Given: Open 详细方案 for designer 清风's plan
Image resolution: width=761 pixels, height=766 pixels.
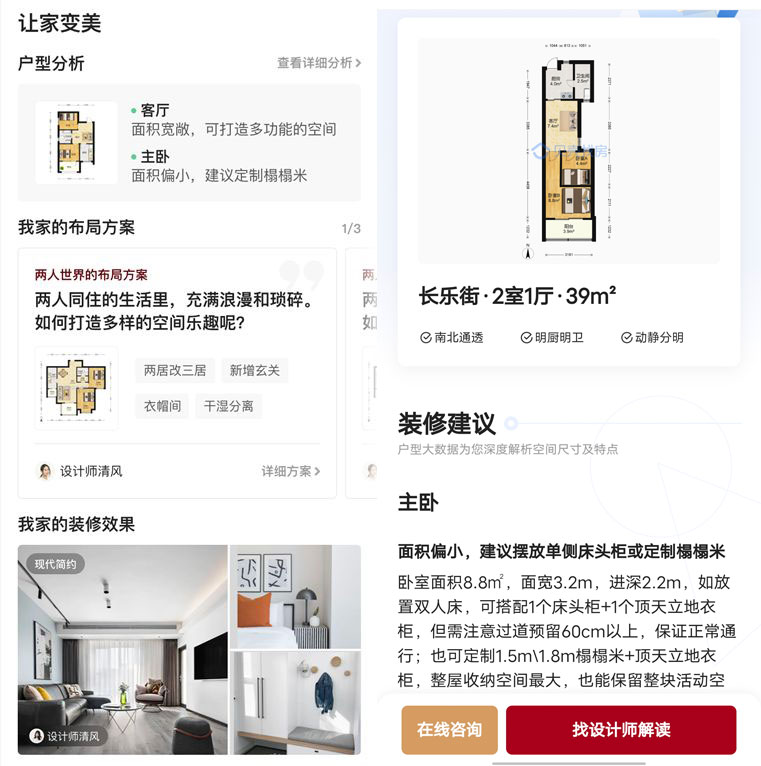Looking at the screenshot, I should click(x=291, y=471).
